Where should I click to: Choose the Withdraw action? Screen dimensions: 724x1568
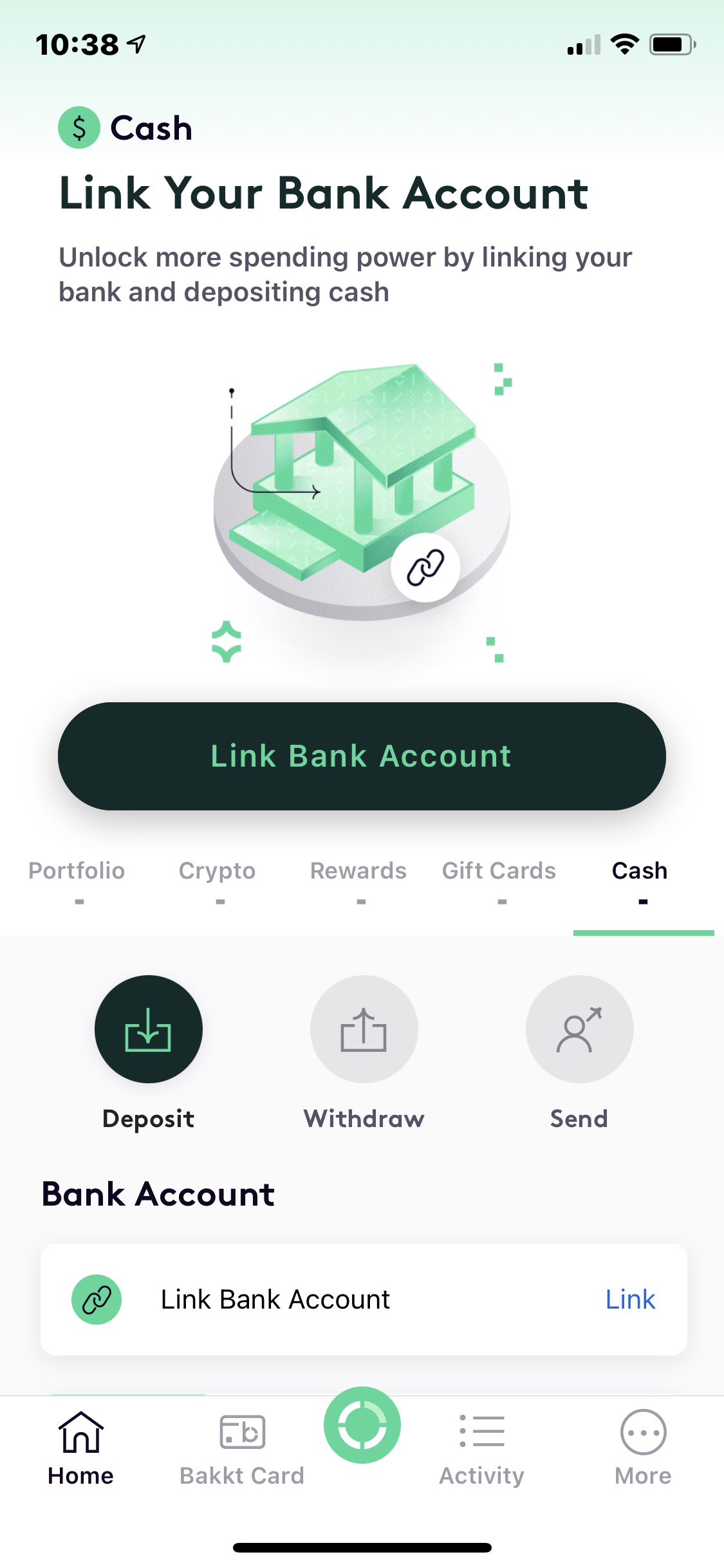(x=364, y=1029)
